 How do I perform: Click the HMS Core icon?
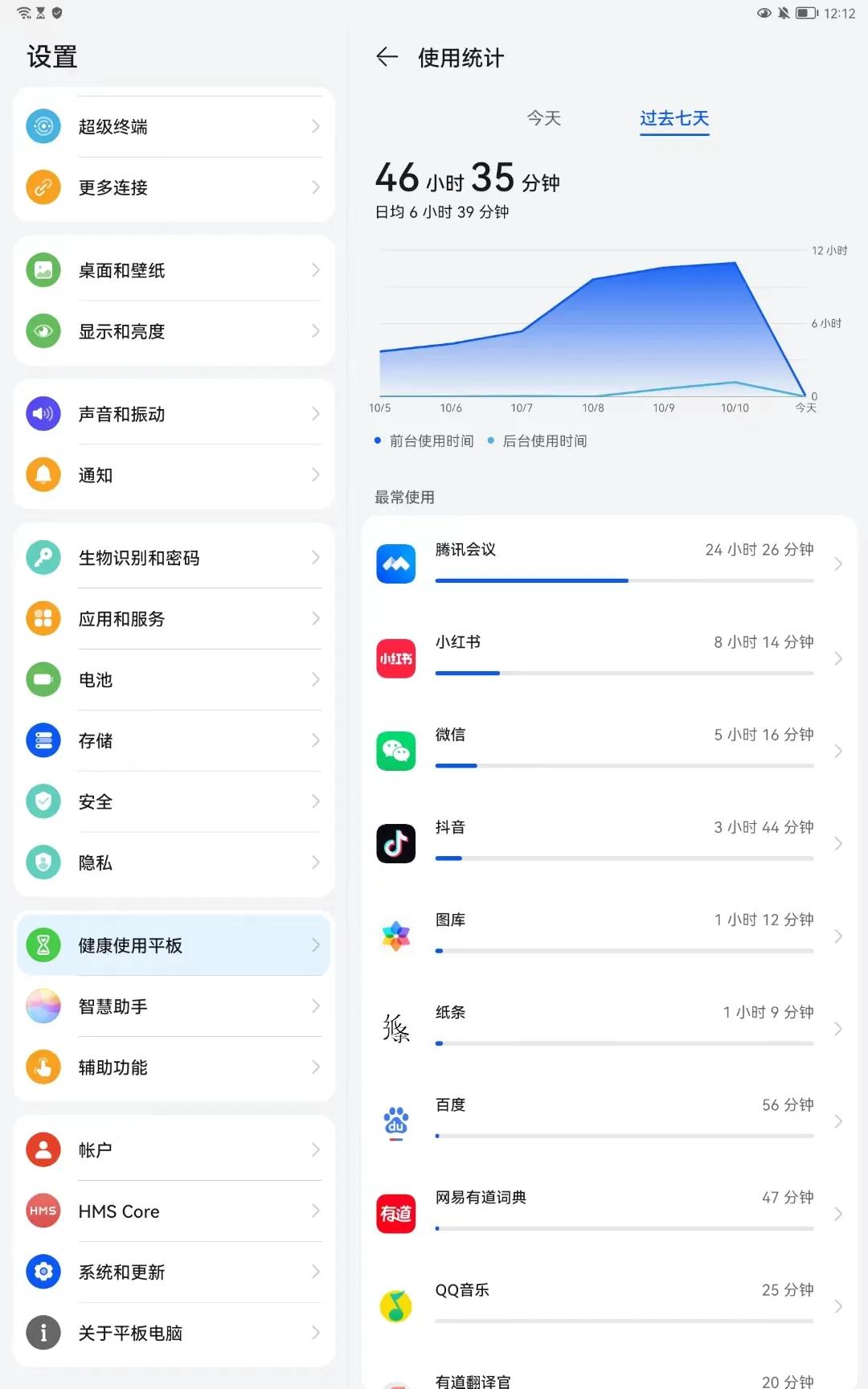coord(43,1211)
